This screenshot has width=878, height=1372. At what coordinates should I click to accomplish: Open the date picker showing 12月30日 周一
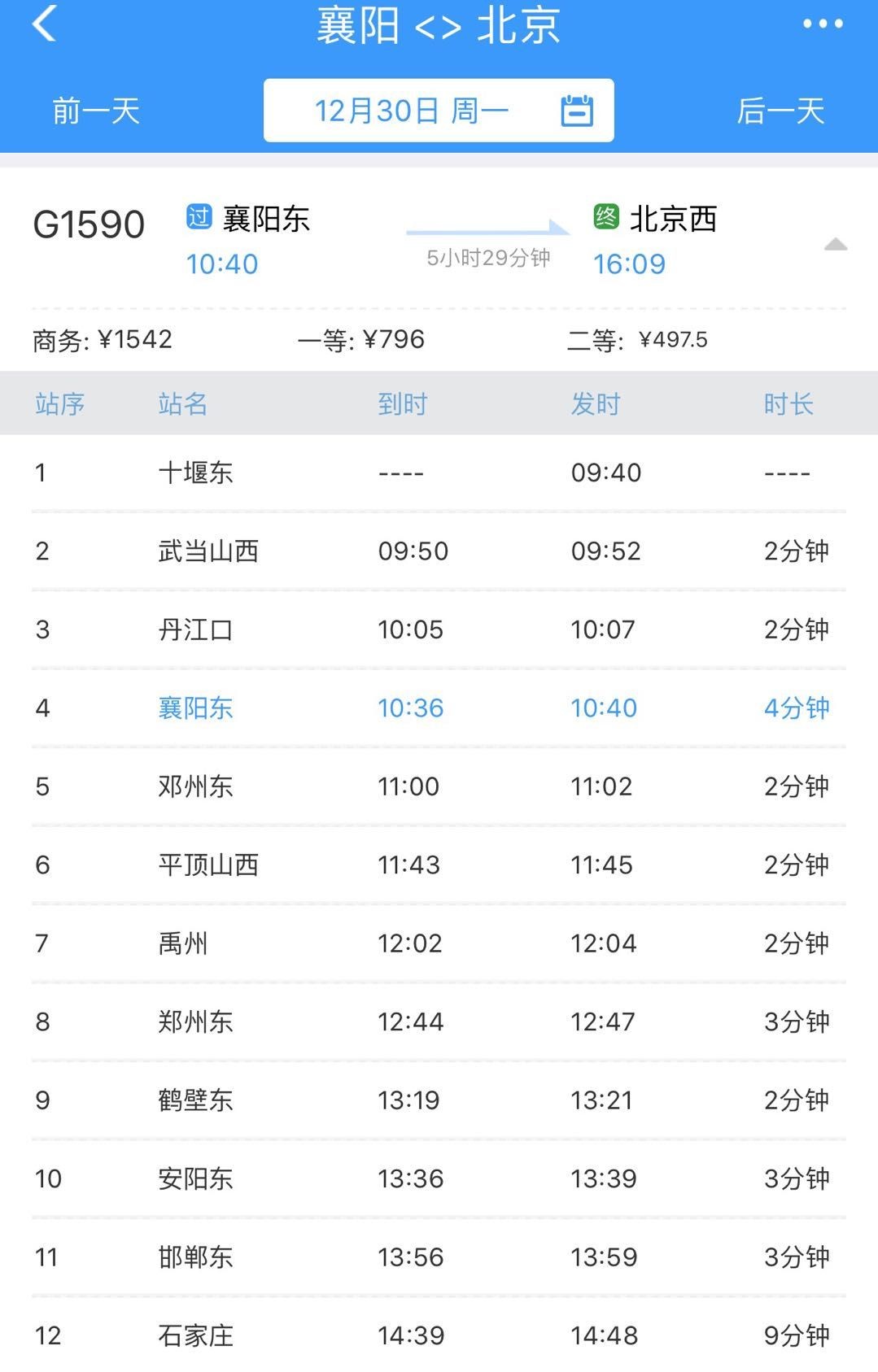(439, 111)
